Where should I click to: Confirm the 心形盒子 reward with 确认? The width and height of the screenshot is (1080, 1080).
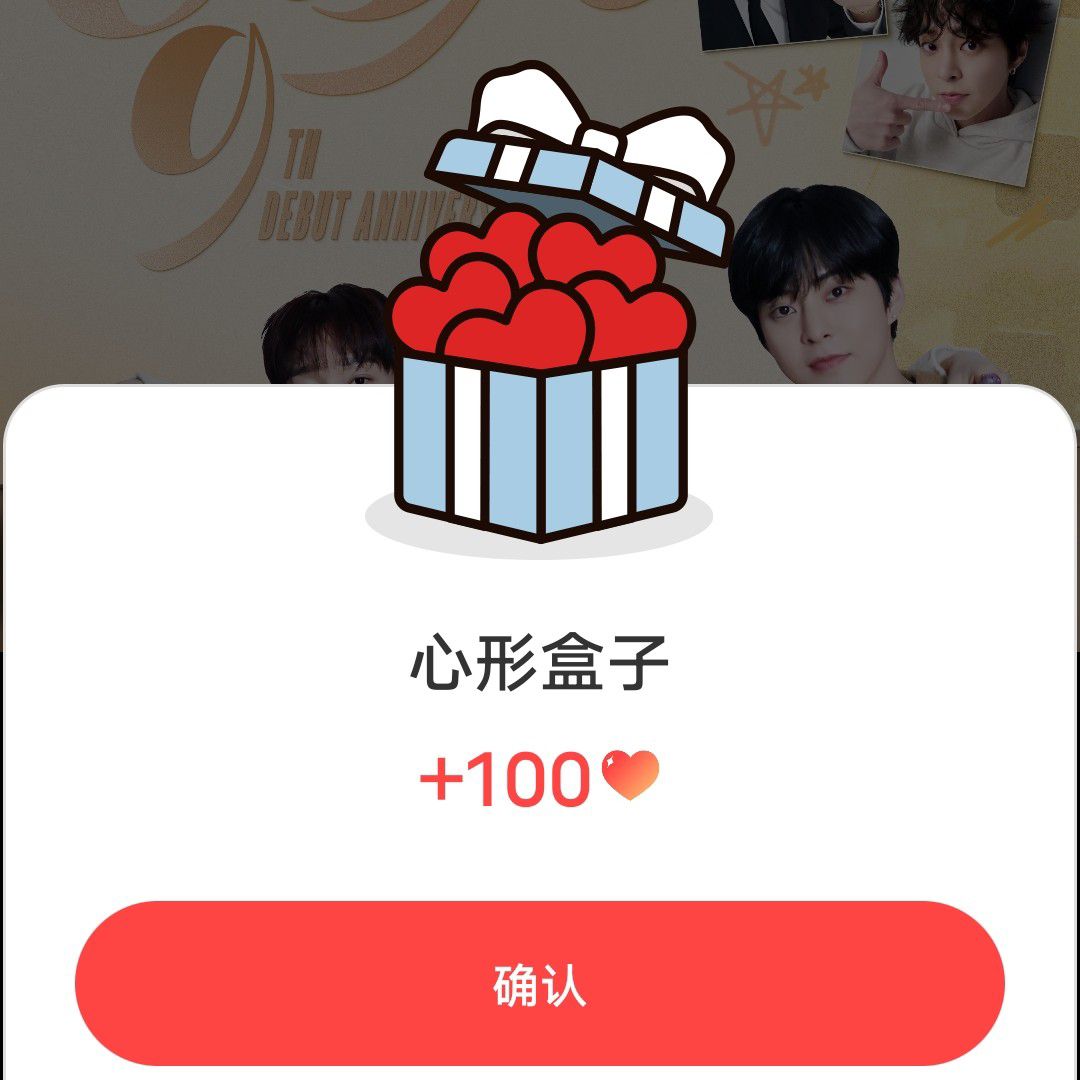point(540,984)
